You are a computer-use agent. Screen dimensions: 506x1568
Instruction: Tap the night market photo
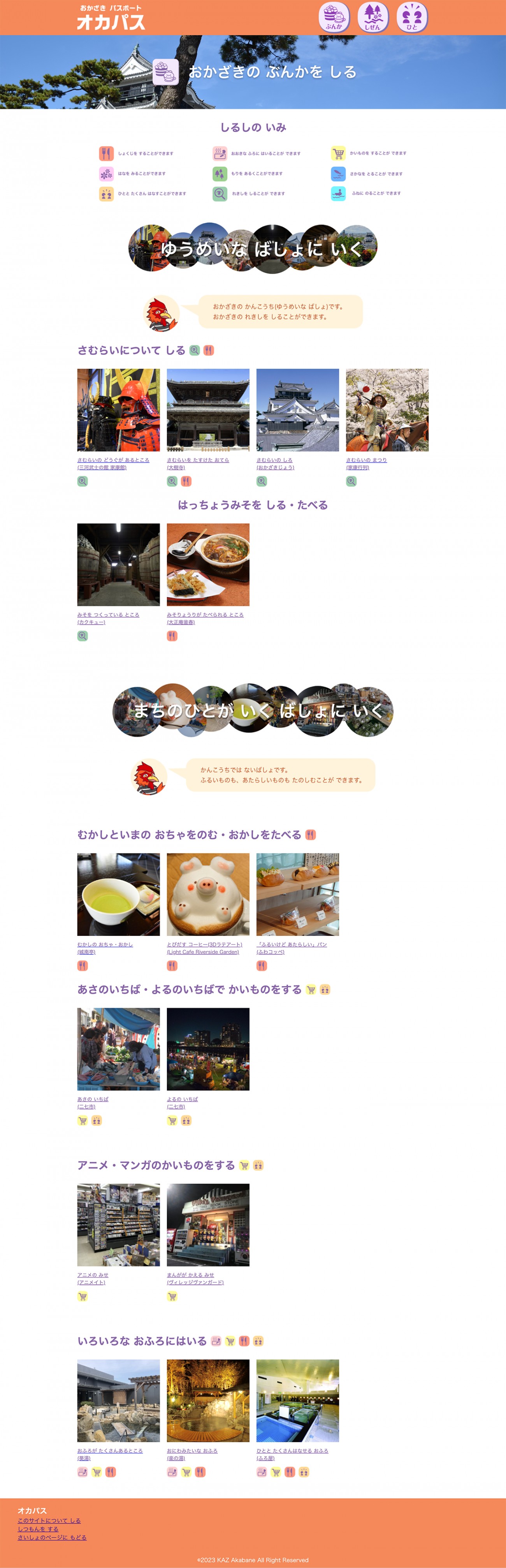pos(208,1049)
